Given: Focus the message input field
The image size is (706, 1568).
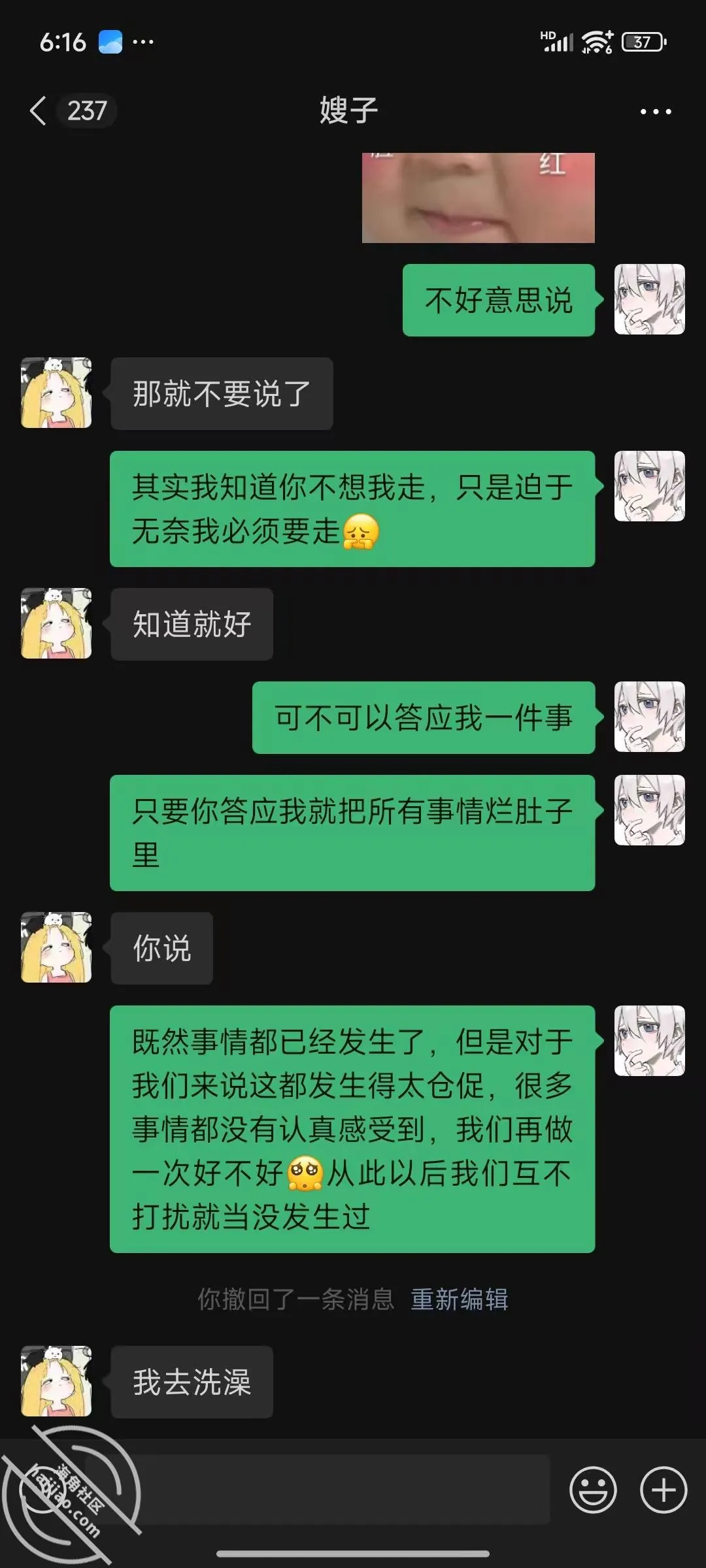Looking at the screenshot, I should pos(317,1490).
